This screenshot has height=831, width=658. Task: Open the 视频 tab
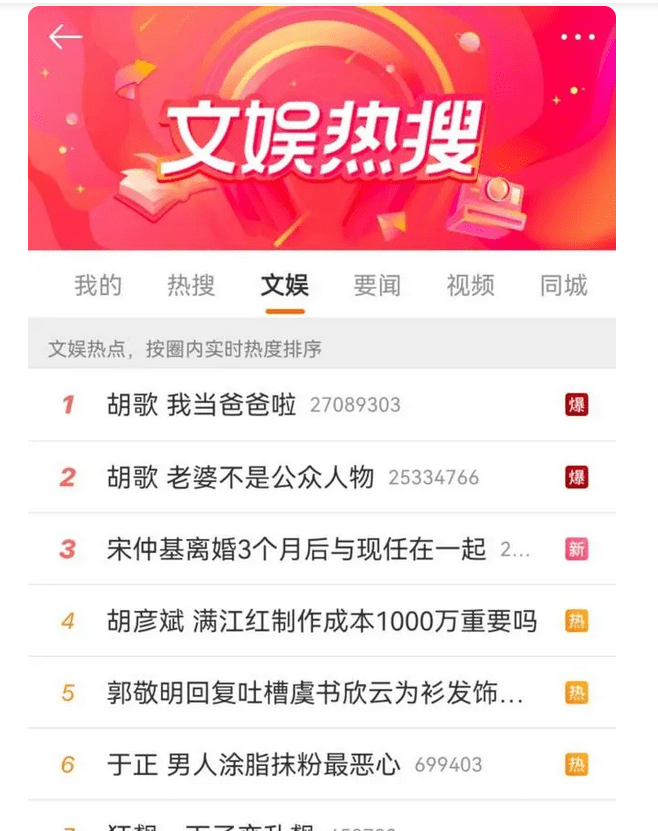click(x=470, y=286)
